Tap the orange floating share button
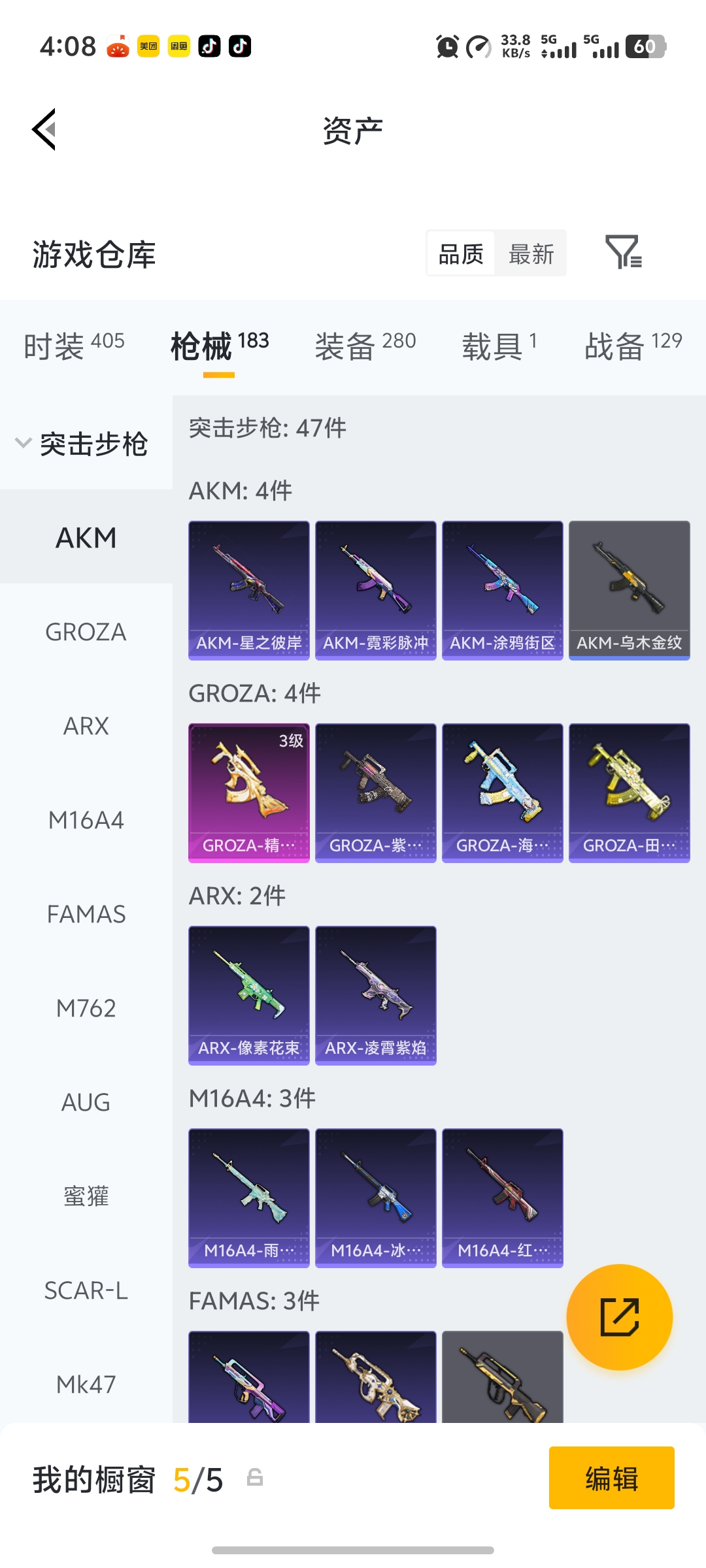The image size is (706, 1568). 619,1316
